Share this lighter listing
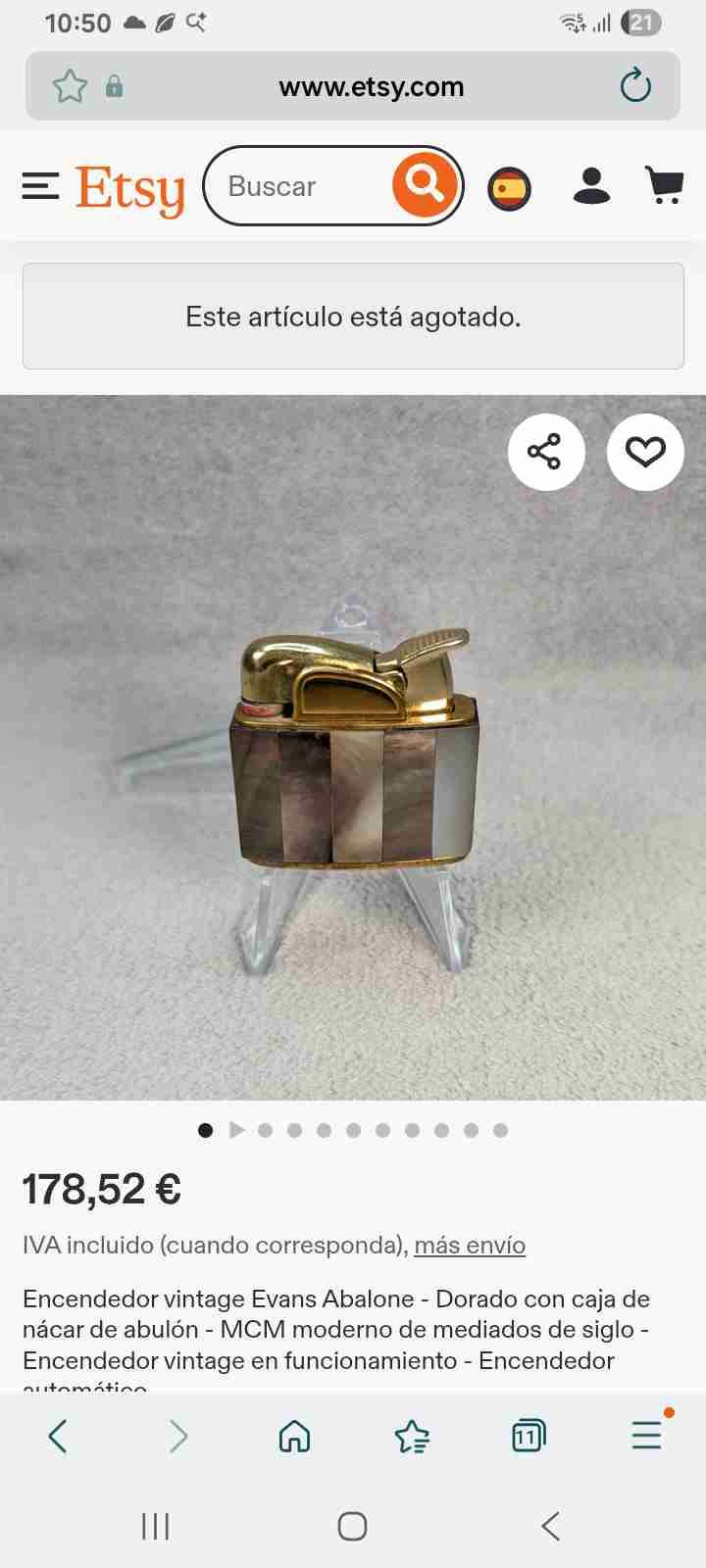 pyautogui.click(x=545, y=451)
